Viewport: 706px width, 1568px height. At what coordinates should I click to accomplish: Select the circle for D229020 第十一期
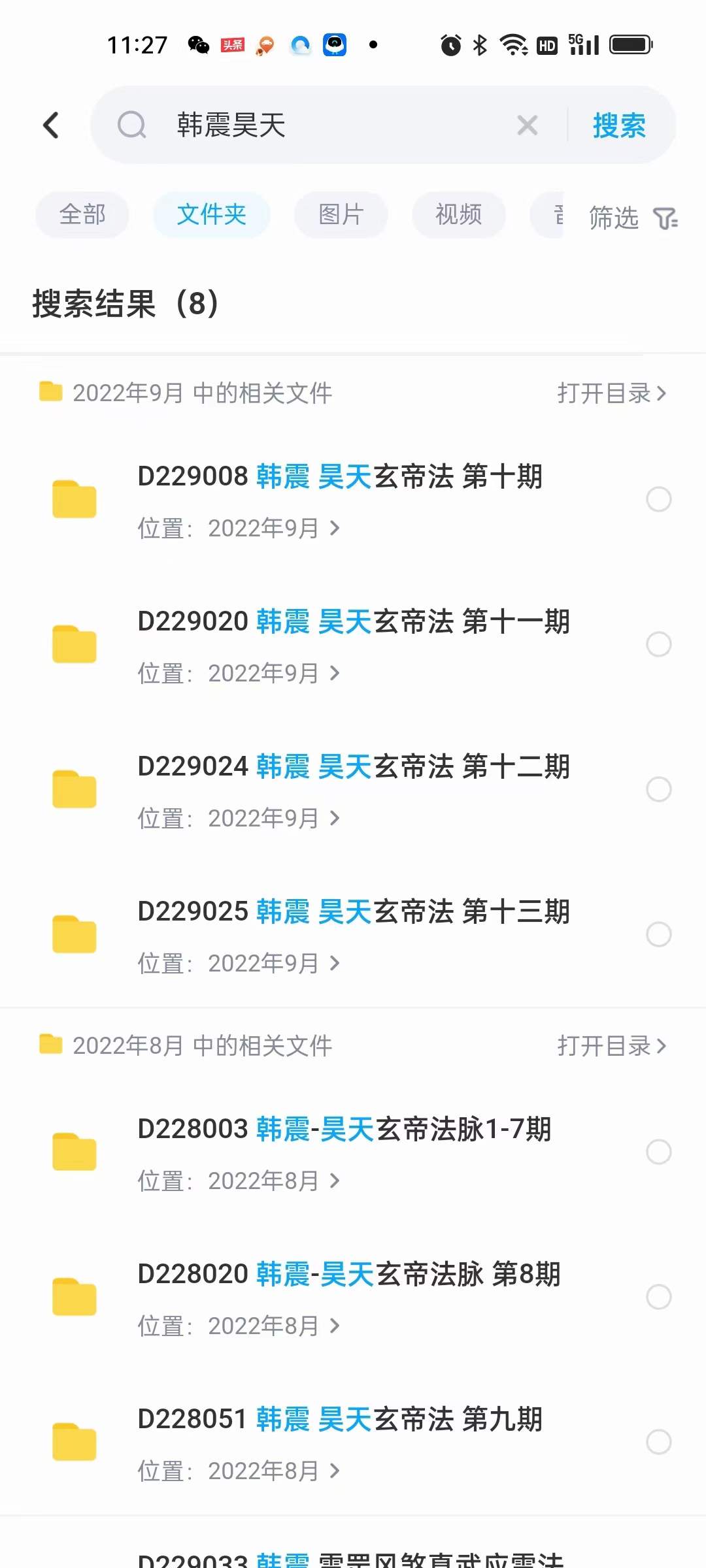[658, 644]
